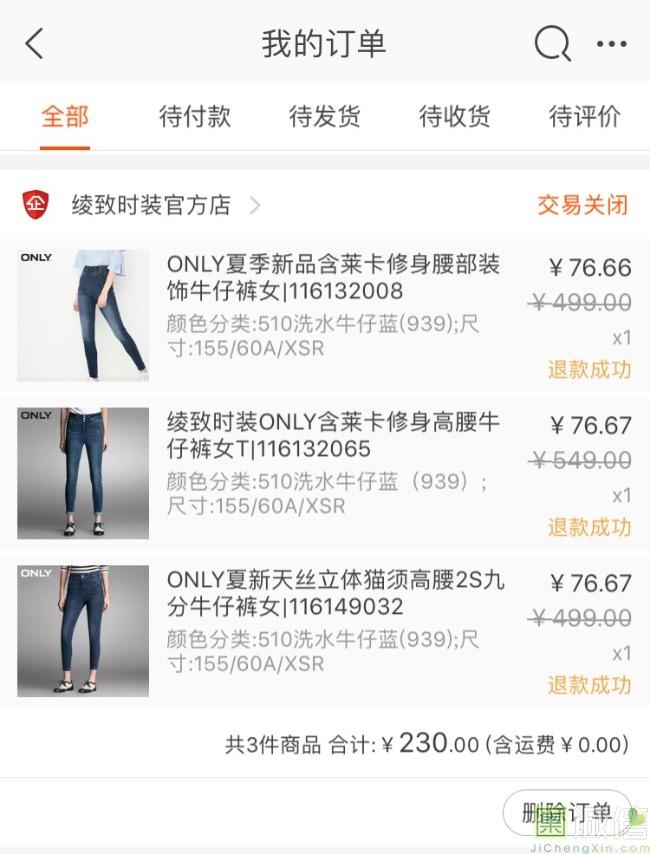
Task: Go back from My Orders
Action: [34, 44]
